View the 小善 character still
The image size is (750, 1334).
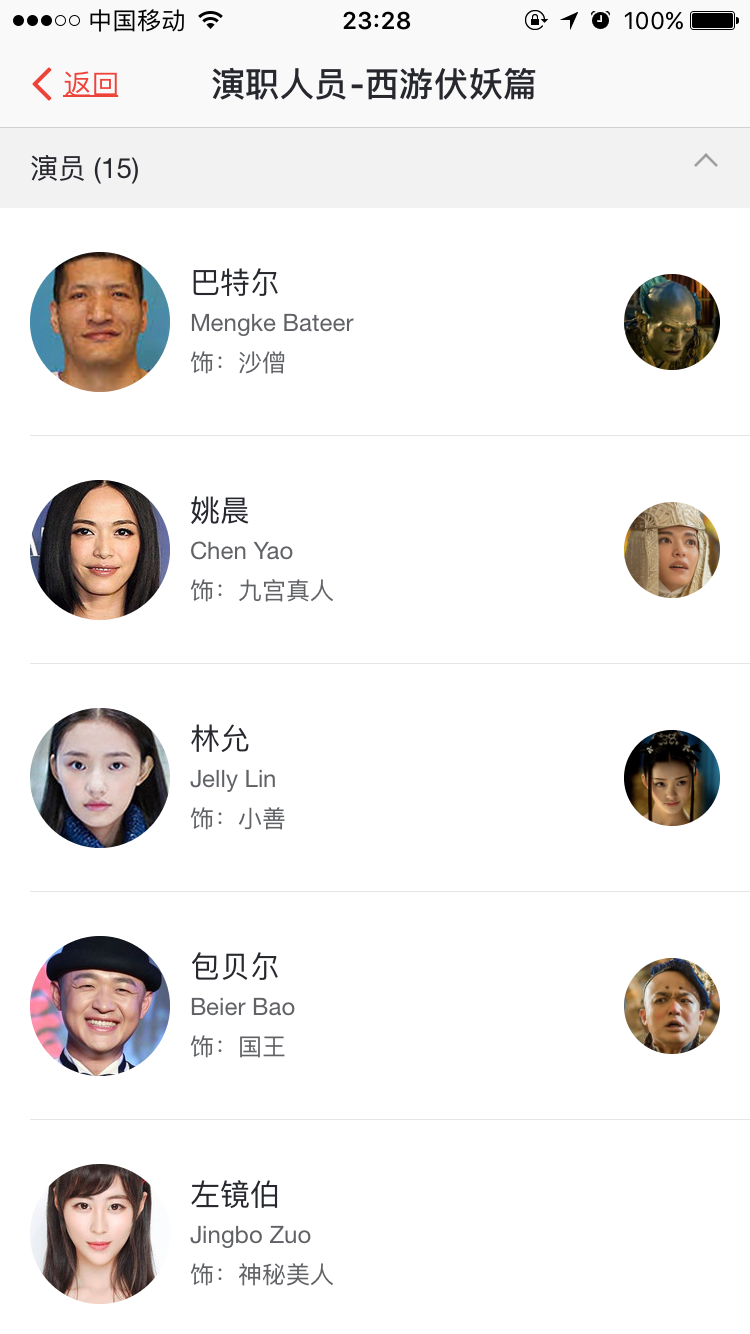tap(672, 778)
